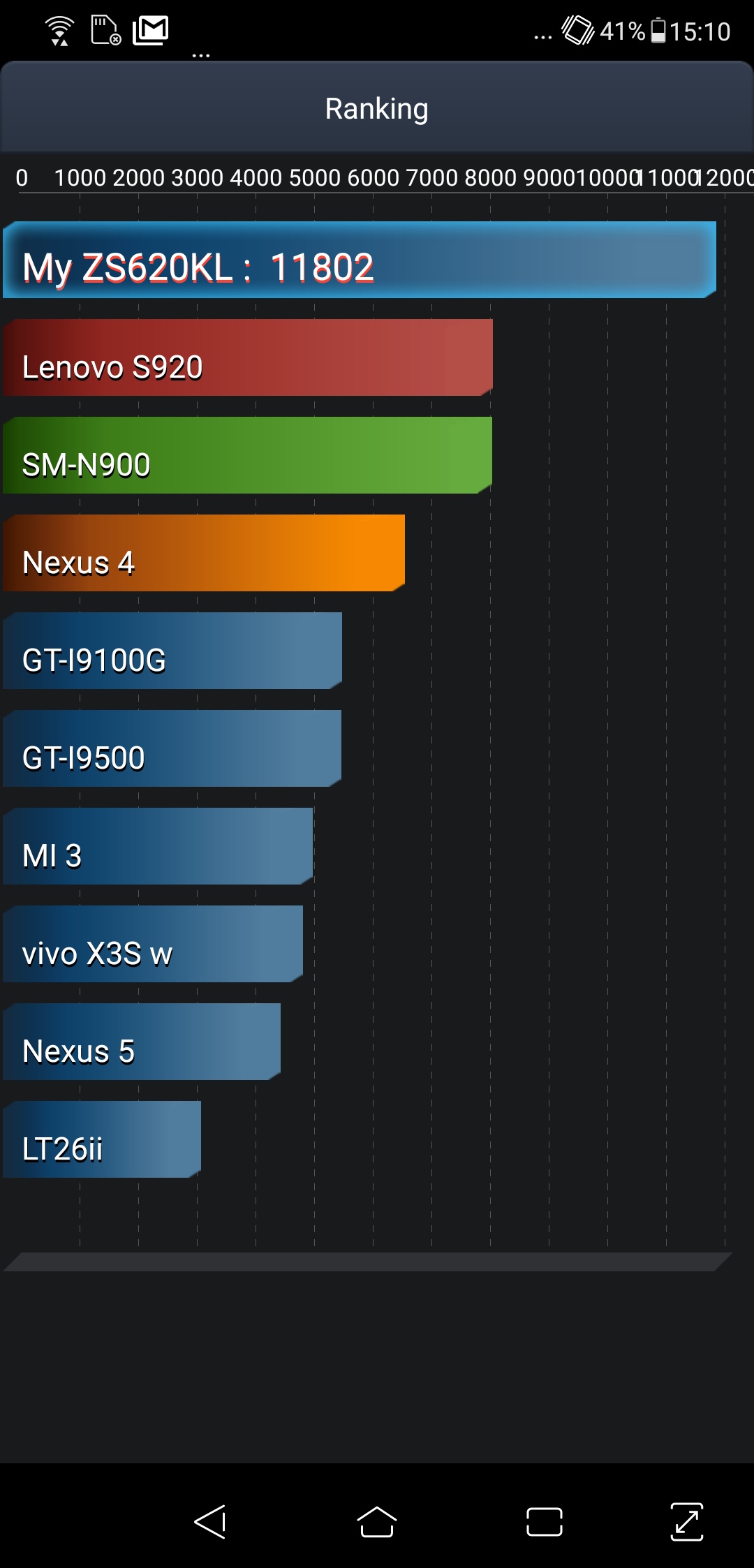Open the recent apps overview
The image size is (754, 1568).
click(545, 1522)
